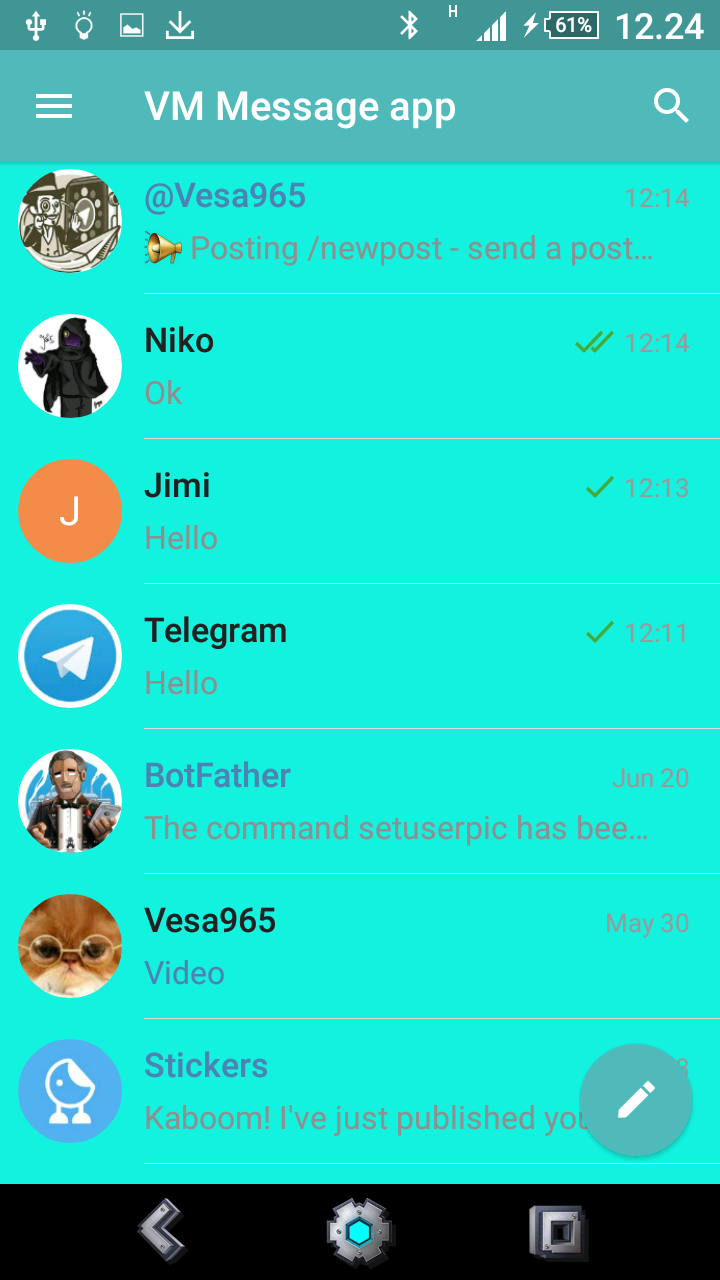The width and height of the screenshot is (720, 1280).
Task: Open the search function
Action: pyautogui.click(x=670, y=105)
